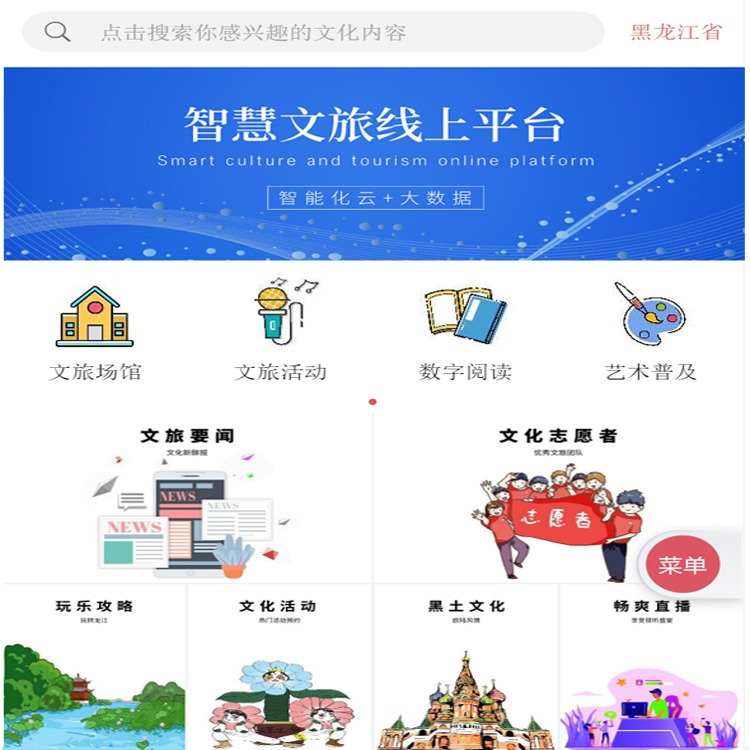The height and width of the screenshot is (750, 750).
Task: Open the 玩乐攻略 travel guide card
Action: pyautogui.click(x=94, y=668)
